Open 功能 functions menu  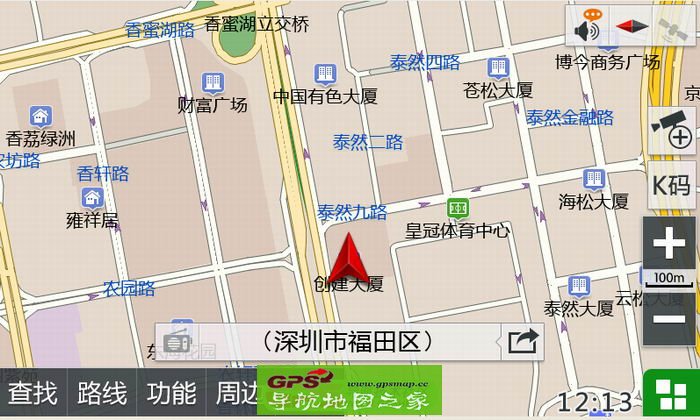[x=171, y=393]
